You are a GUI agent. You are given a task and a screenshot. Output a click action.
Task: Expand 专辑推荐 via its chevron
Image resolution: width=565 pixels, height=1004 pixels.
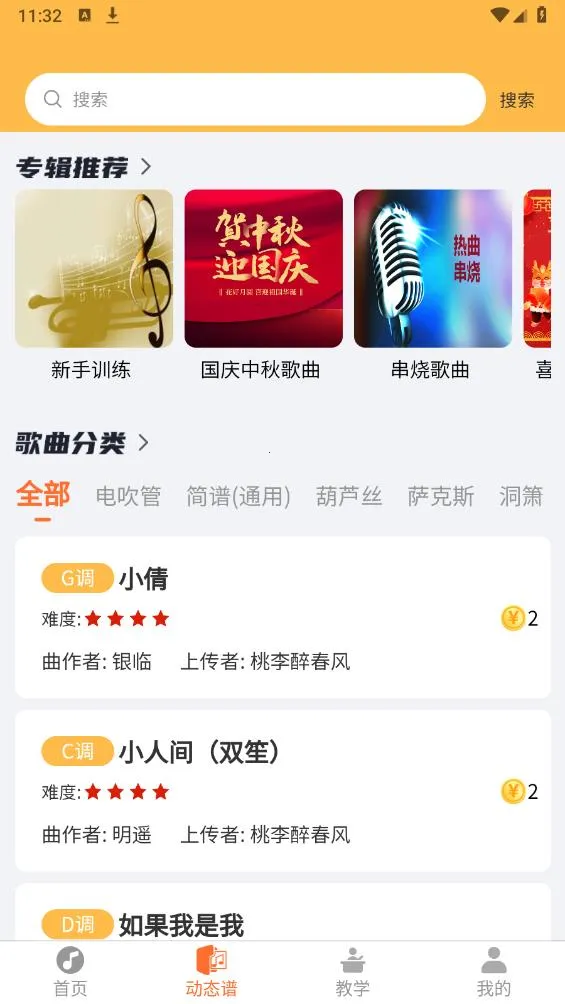146,166
